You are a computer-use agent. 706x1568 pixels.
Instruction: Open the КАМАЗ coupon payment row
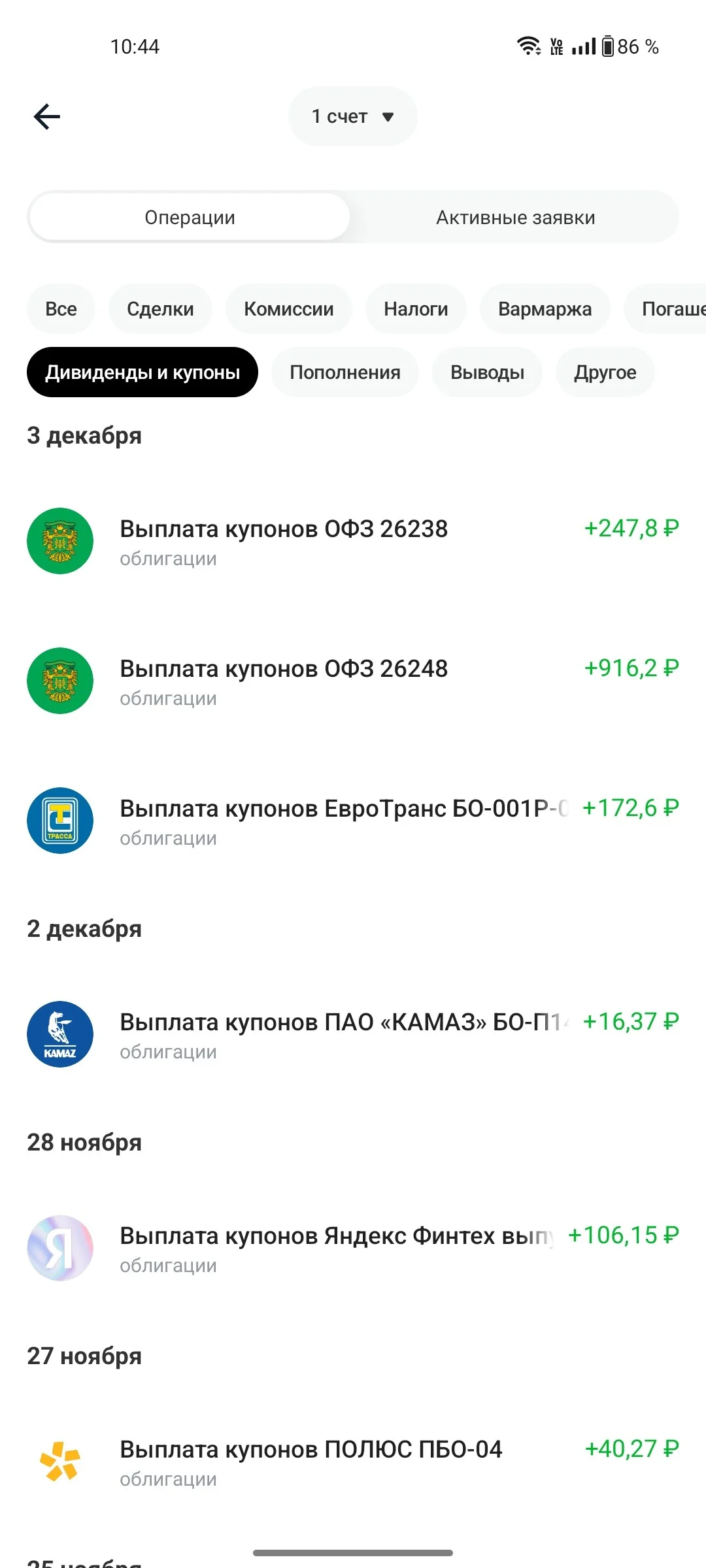pos(353,1035)
